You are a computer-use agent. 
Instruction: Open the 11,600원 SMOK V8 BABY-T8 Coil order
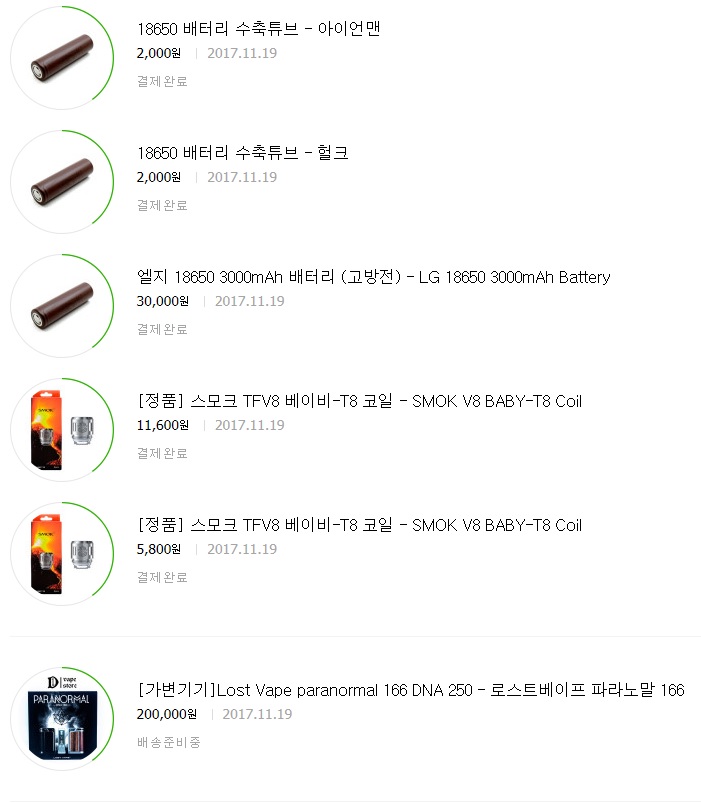click(359, 401)
